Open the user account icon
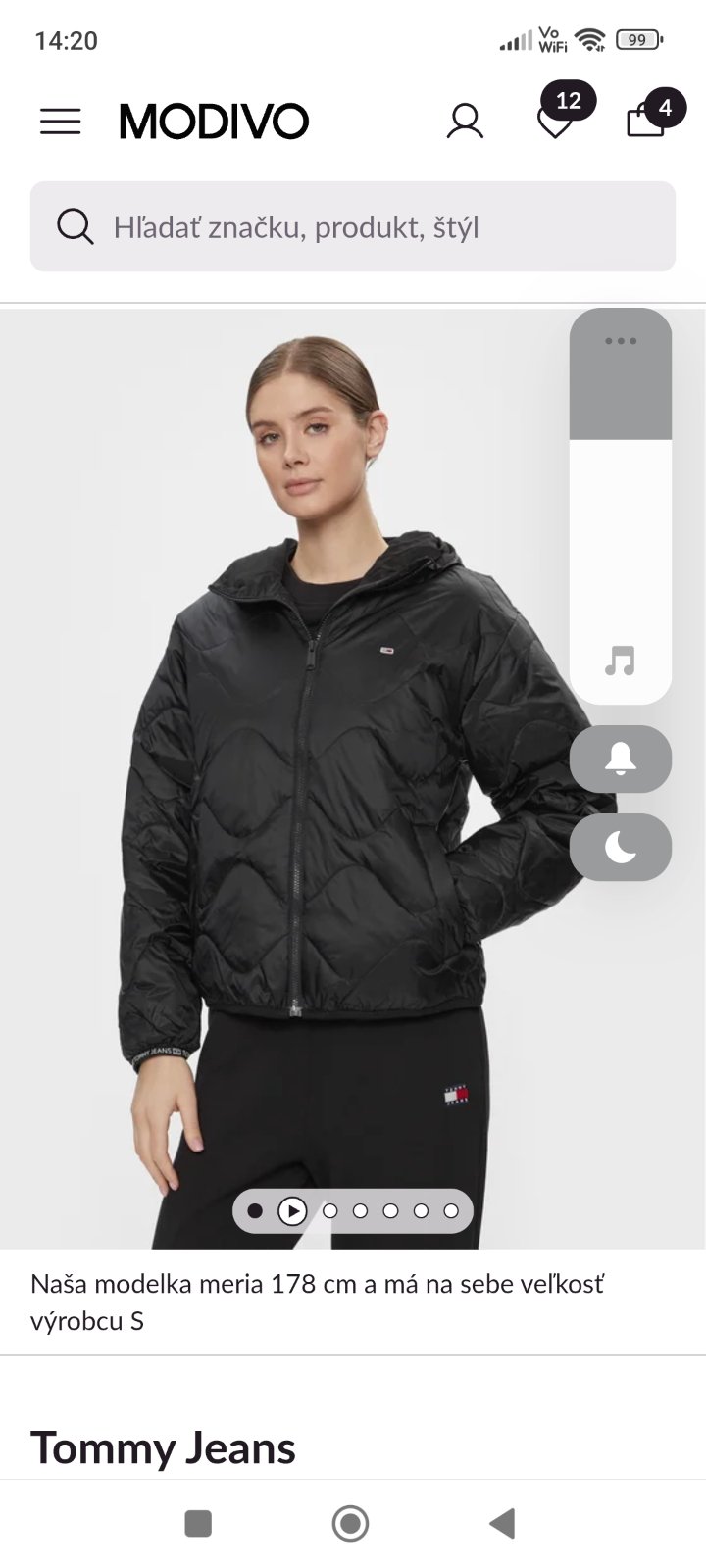 [465, 122]
